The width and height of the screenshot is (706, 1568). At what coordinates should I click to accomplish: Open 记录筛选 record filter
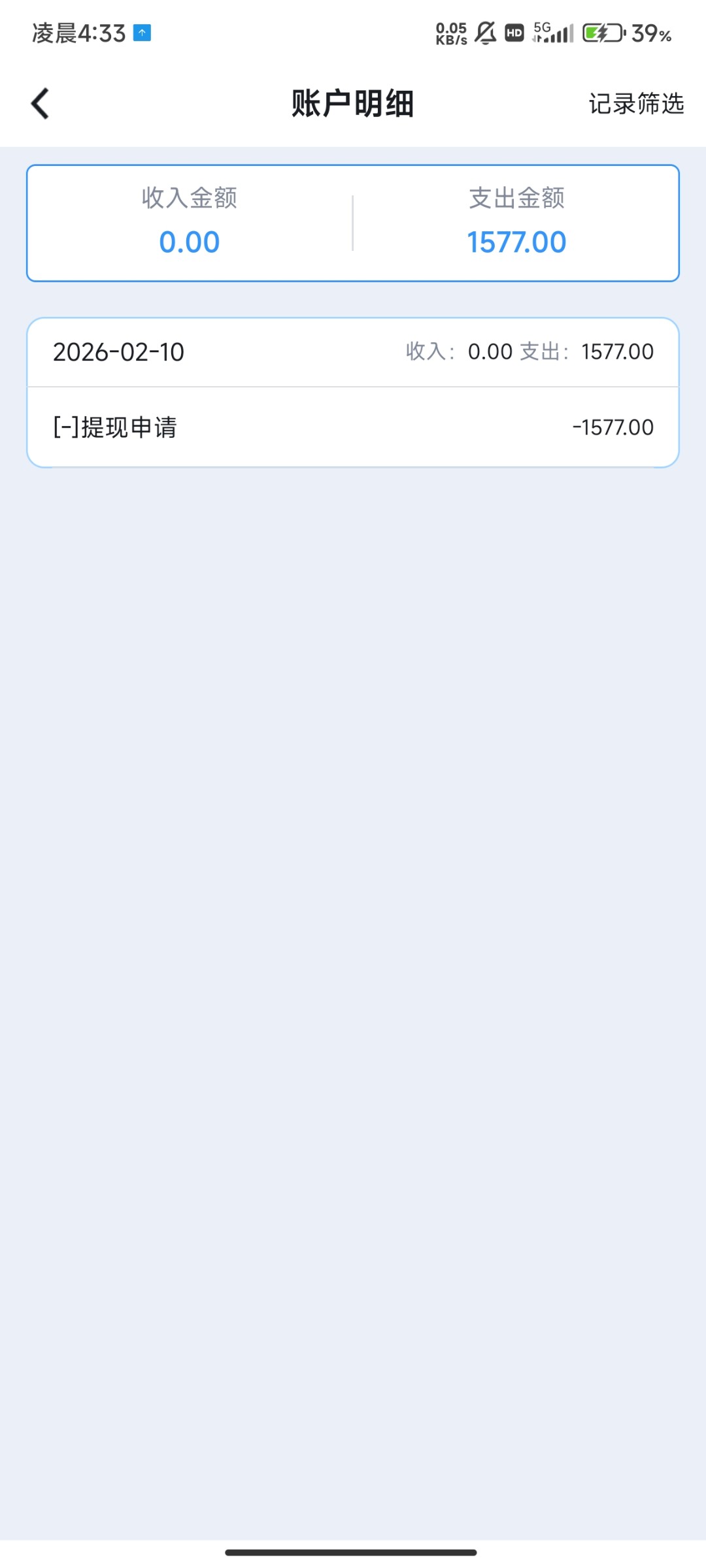coord(635,104)
